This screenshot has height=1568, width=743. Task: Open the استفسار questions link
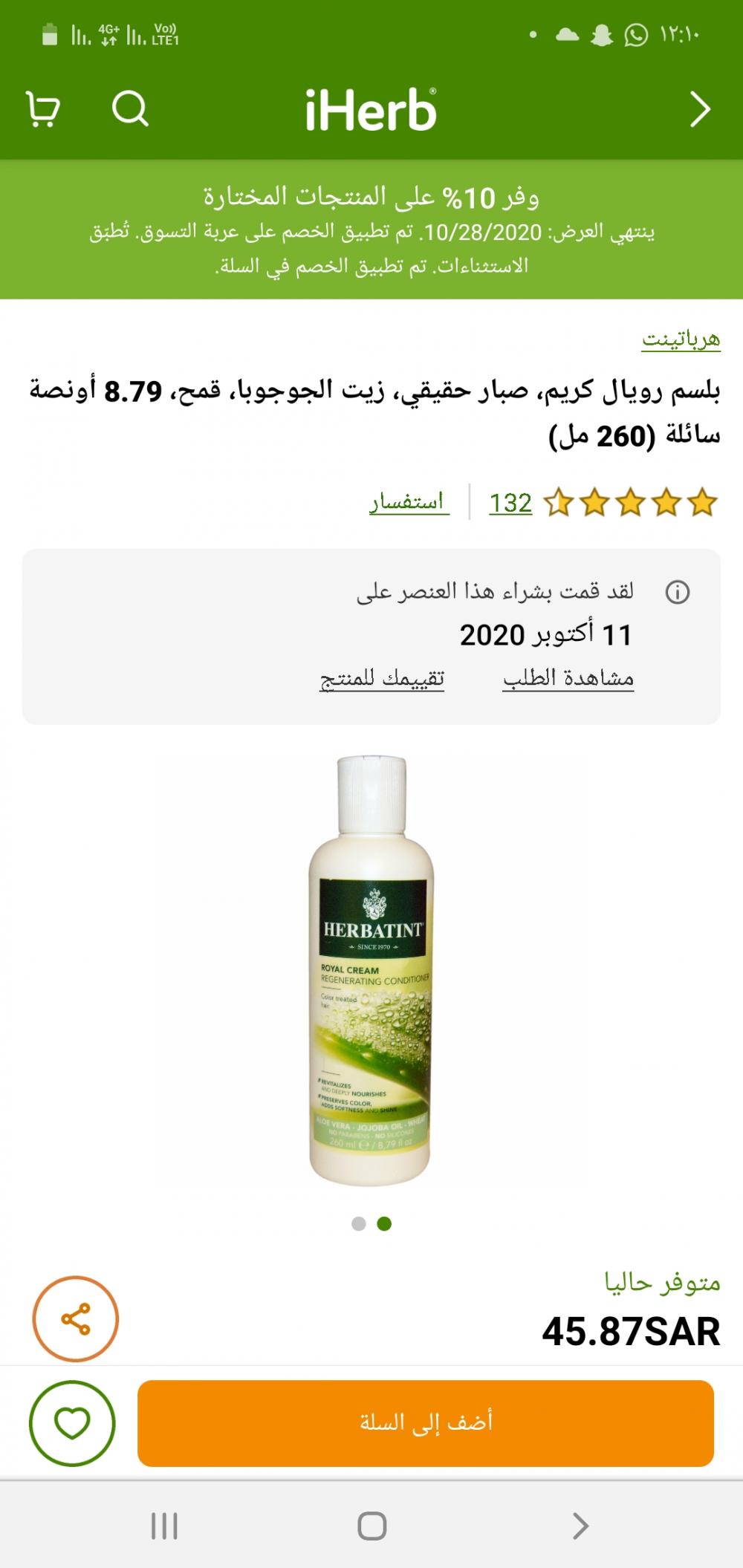[409, 503]
